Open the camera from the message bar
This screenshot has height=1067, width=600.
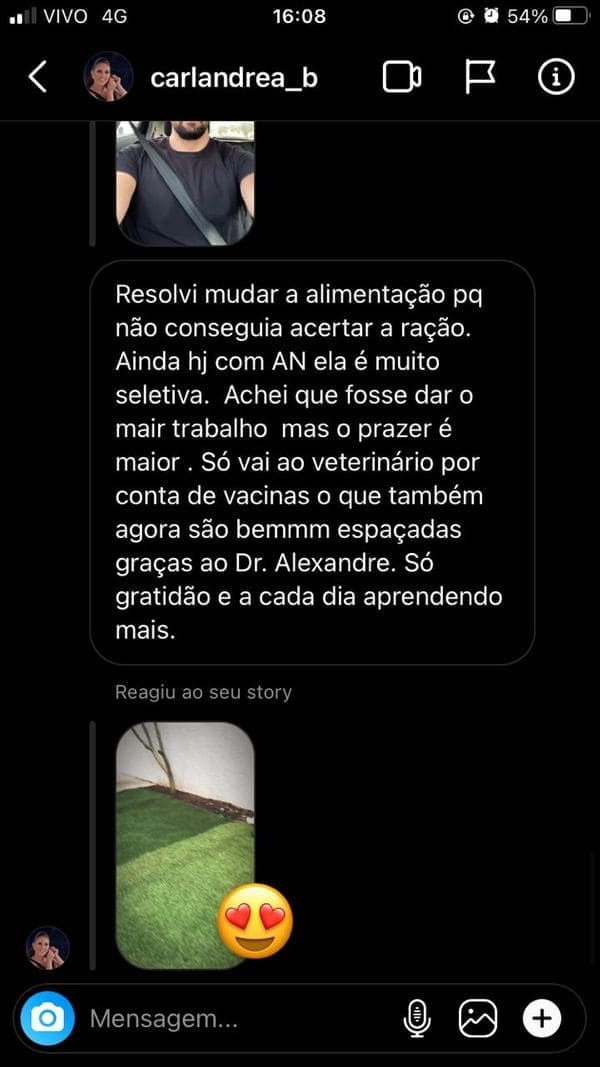point(47,1018)
